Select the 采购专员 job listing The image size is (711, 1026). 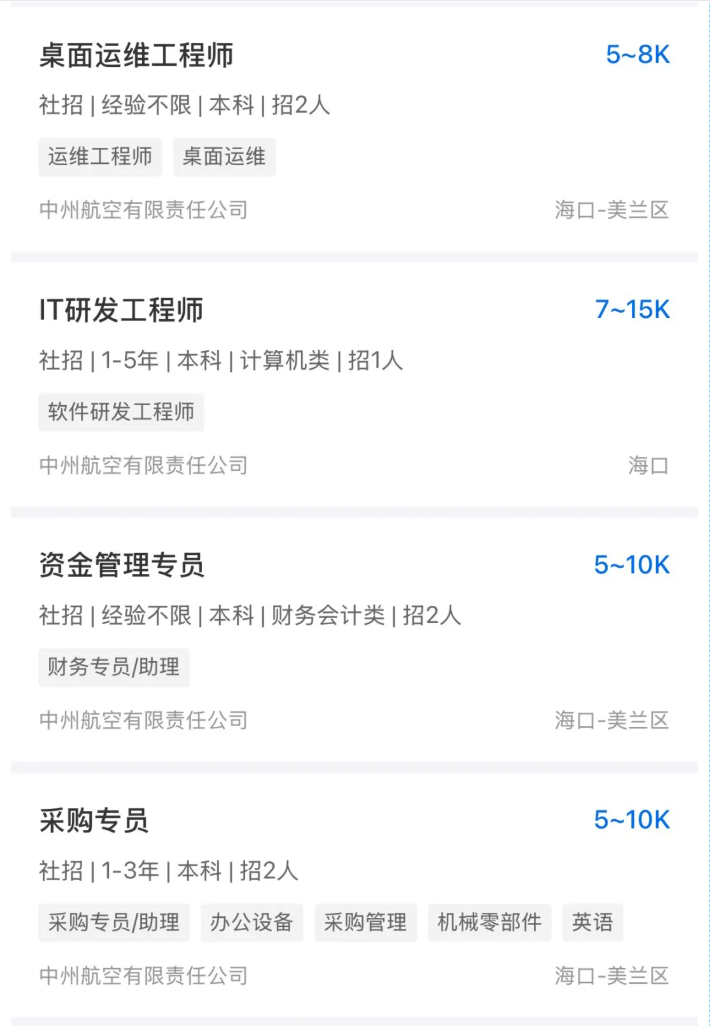[x=94, y=821]
